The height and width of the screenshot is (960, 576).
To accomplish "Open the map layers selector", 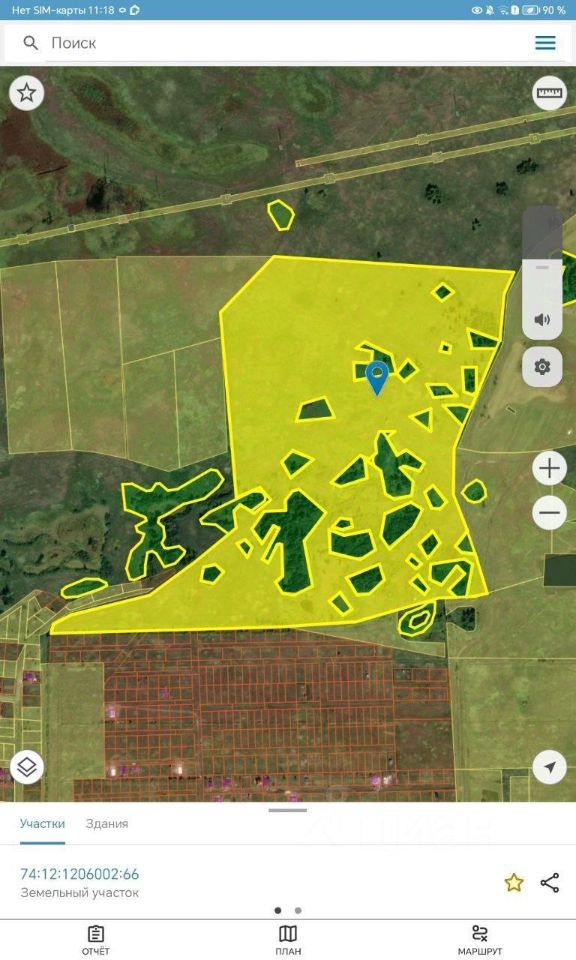I will pyautogui.click(x=26, y=767).
